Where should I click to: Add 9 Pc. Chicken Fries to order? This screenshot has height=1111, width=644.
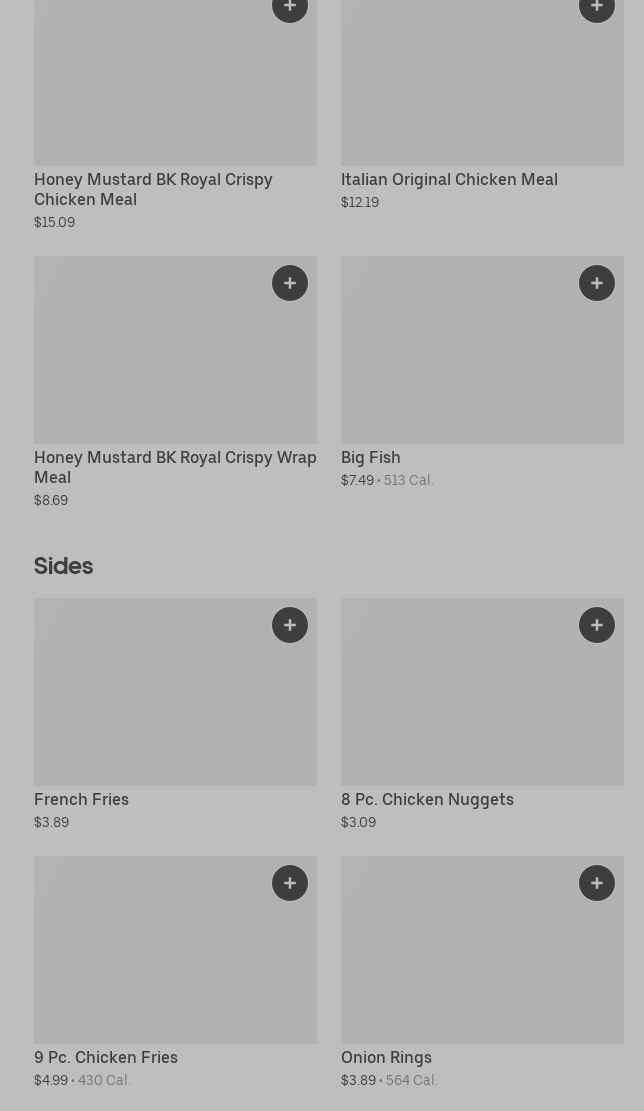[x=290, y=883]
